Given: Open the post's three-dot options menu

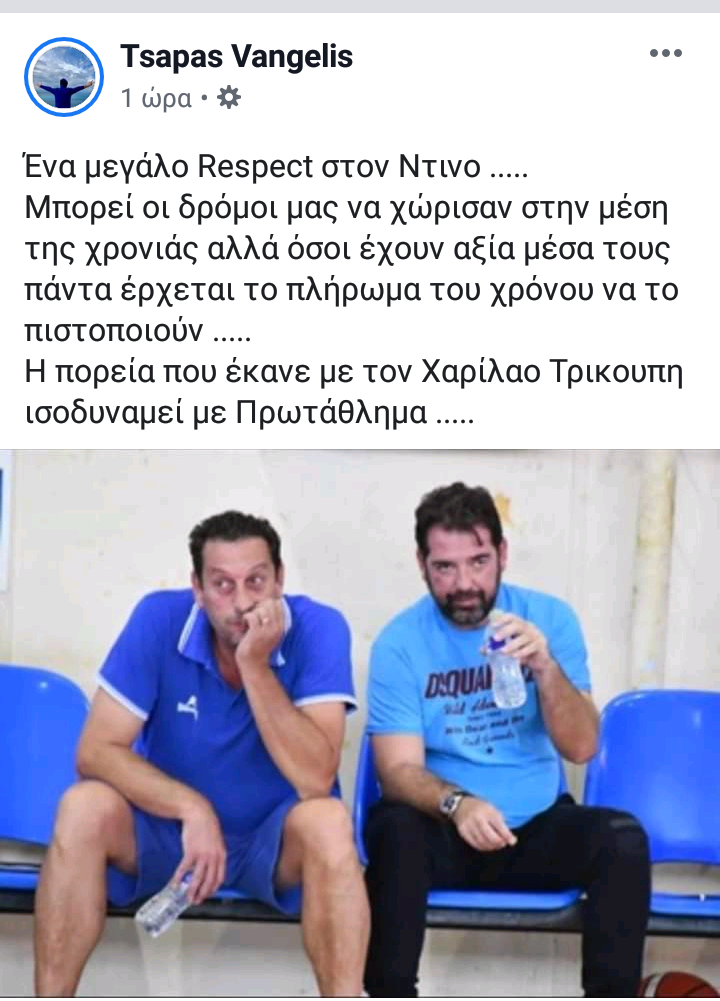Looking at the screenshot, I should pyautogui.click(x=665, y=54).
